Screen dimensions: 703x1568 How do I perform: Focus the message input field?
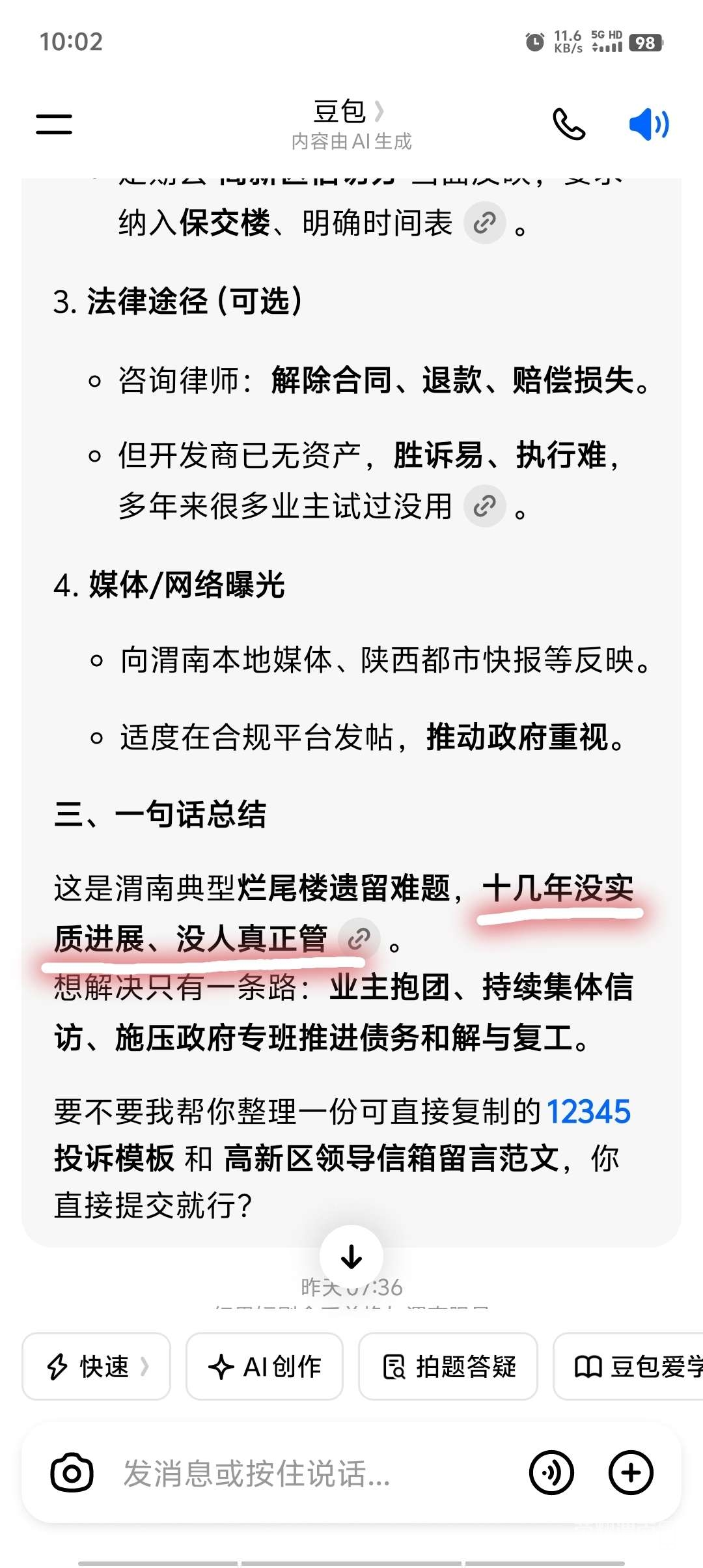[x=312, y=1473]
